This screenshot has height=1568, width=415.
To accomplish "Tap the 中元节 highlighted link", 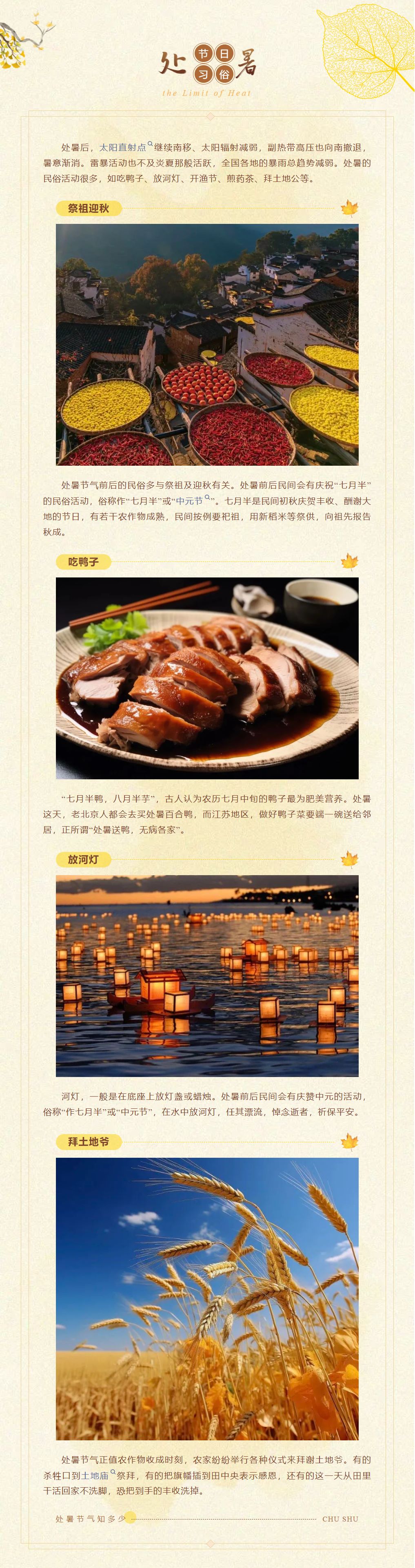I will click(190, 500).
